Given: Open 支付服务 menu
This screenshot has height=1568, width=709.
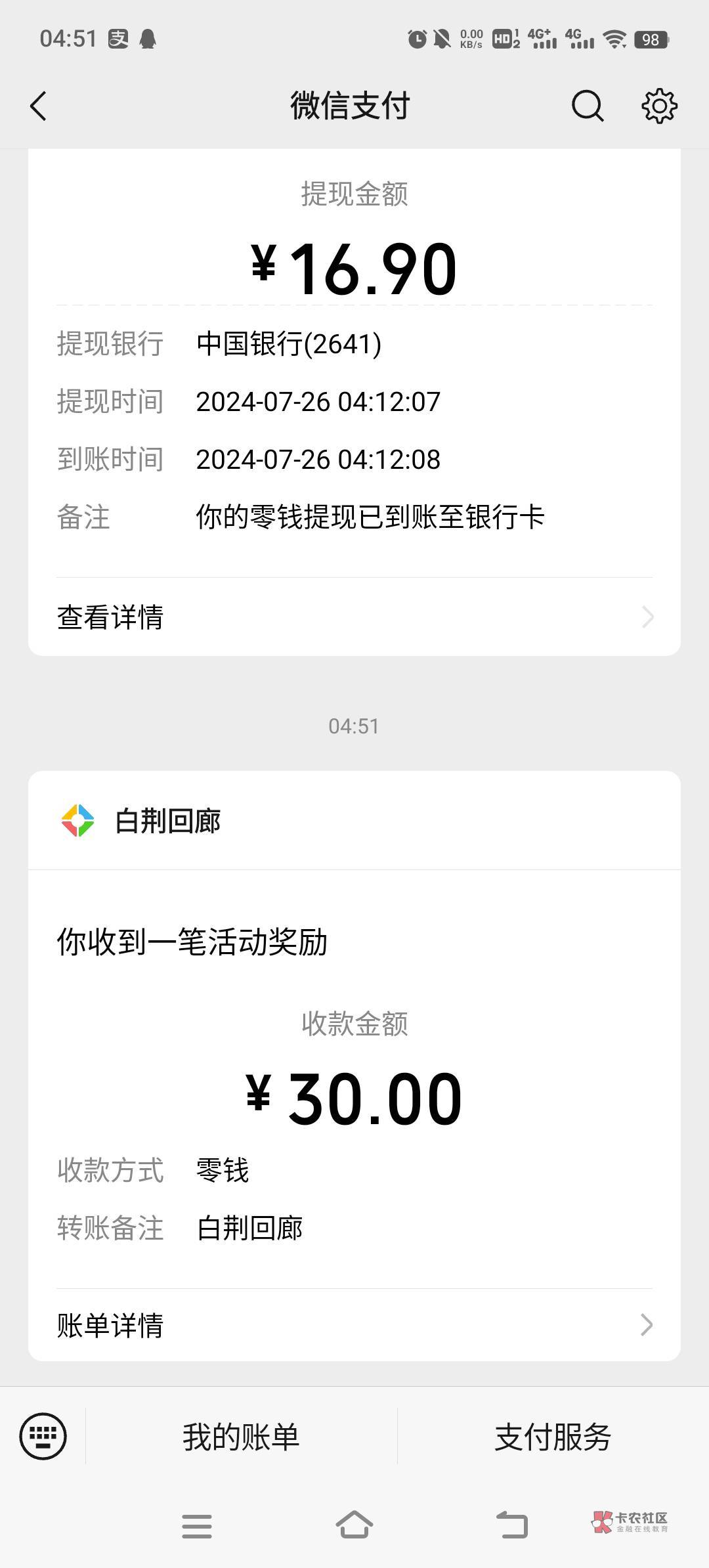Looking at the screenshot, I should coord(553,1437).
